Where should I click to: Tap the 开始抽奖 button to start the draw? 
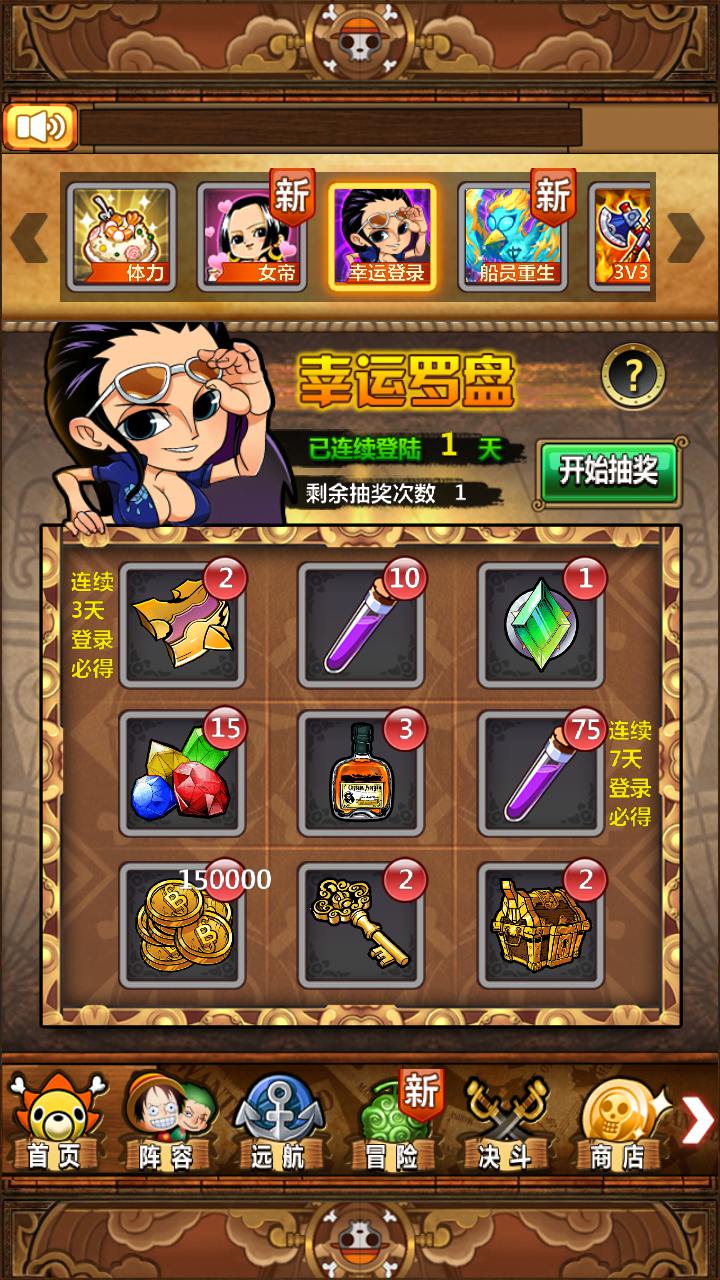(608, 472)
